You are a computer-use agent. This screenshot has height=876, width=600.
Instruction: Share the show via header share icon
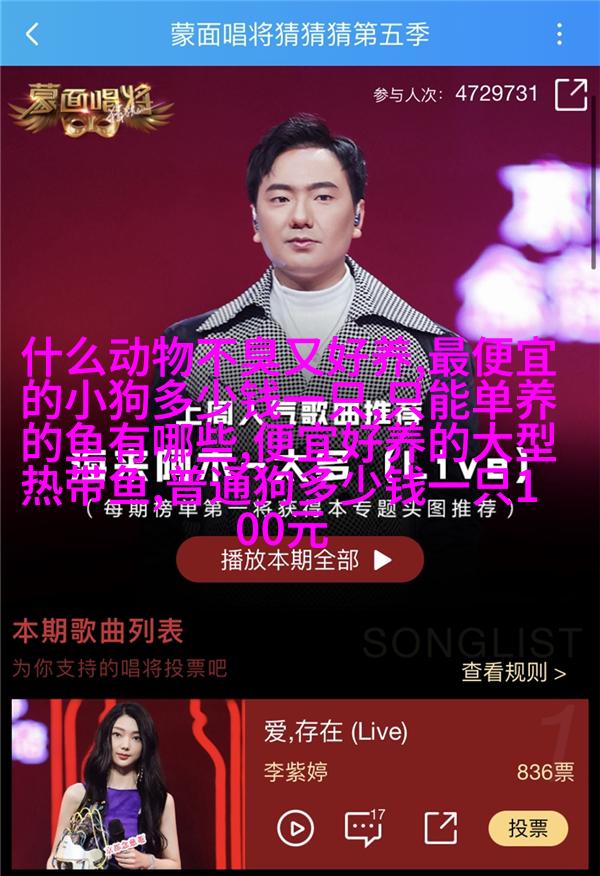[x=570, y=94]
